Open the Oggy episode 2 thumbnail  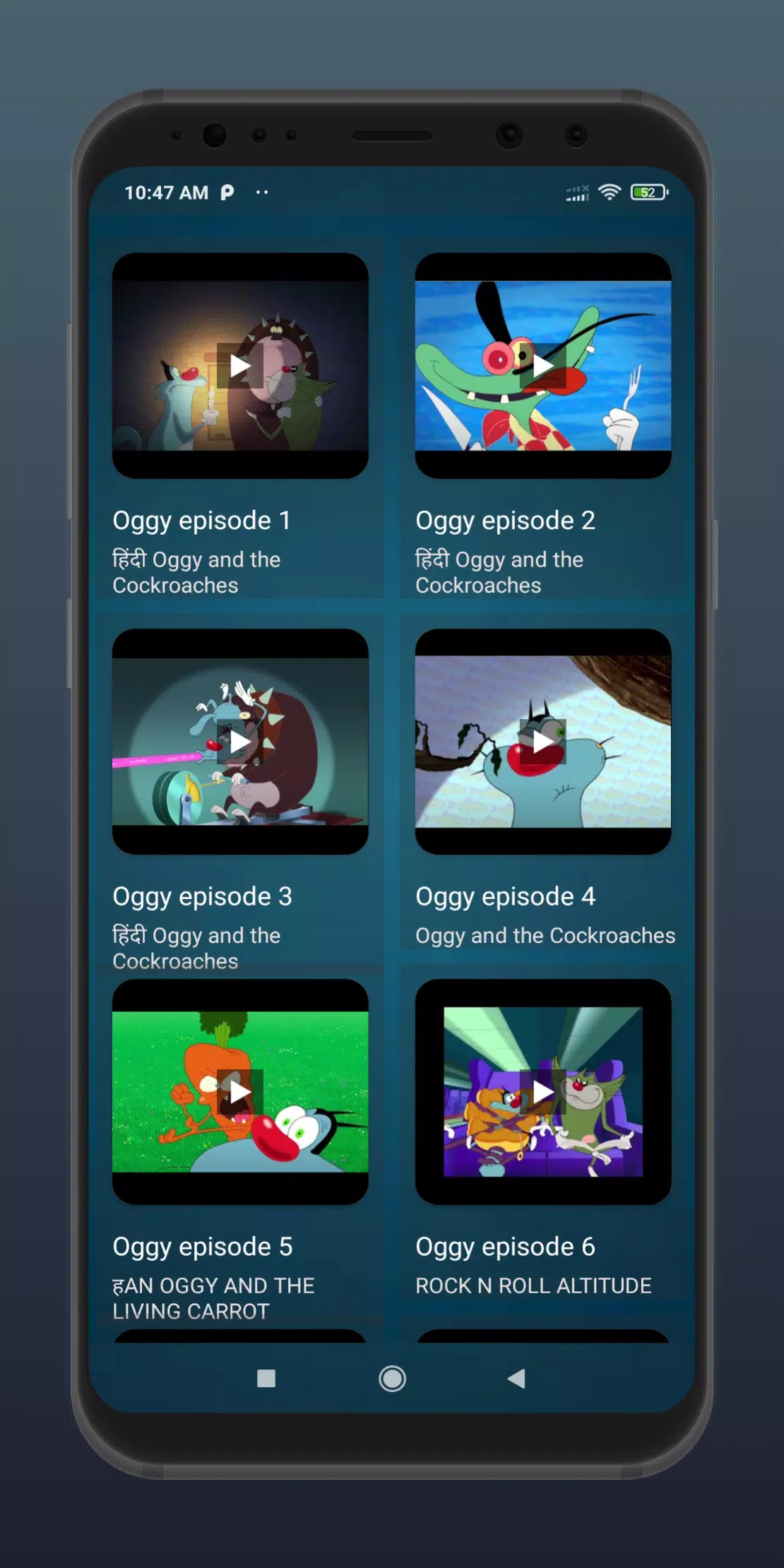542,366
